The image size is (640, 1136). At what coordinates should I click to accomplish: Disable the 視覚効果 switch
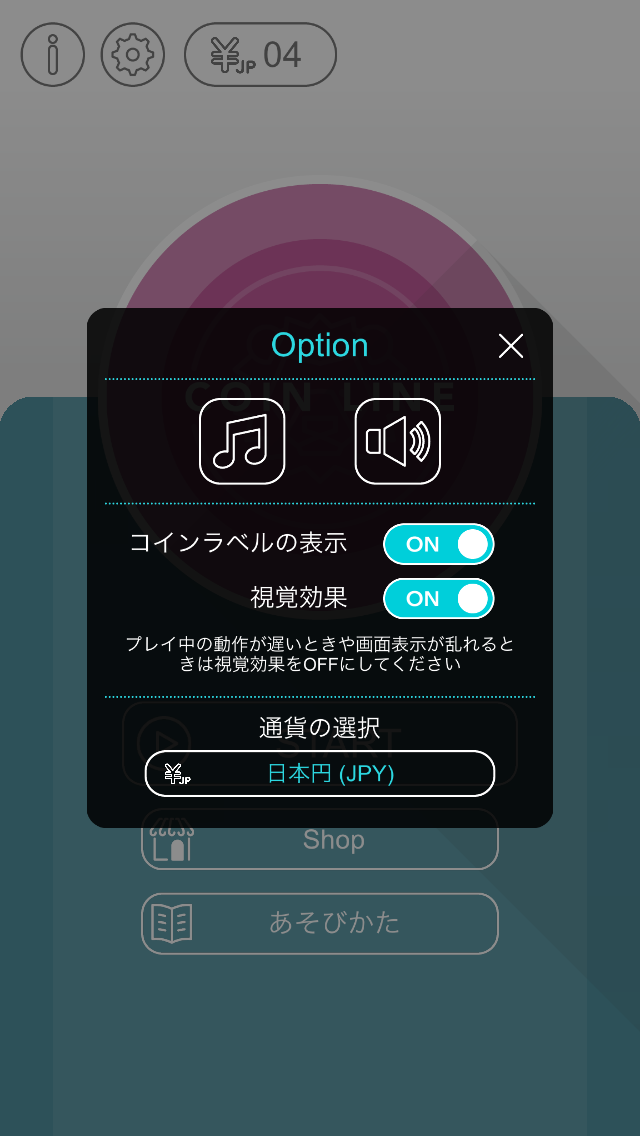[439, 598]
